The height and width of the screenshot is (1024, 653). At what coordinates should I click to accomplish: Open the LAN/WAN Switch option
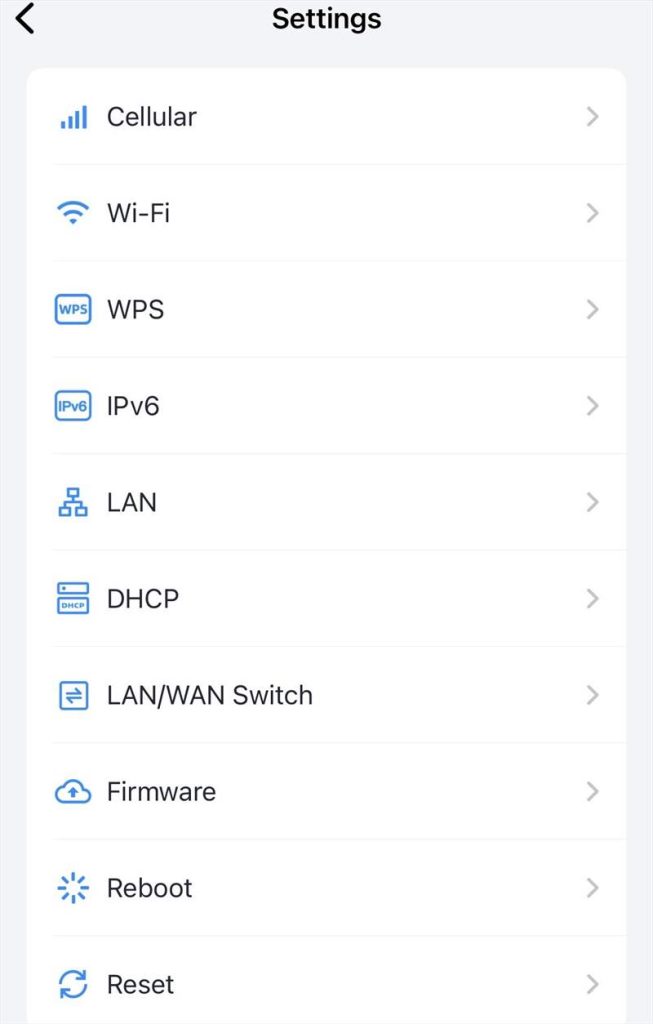pos(326,695)
